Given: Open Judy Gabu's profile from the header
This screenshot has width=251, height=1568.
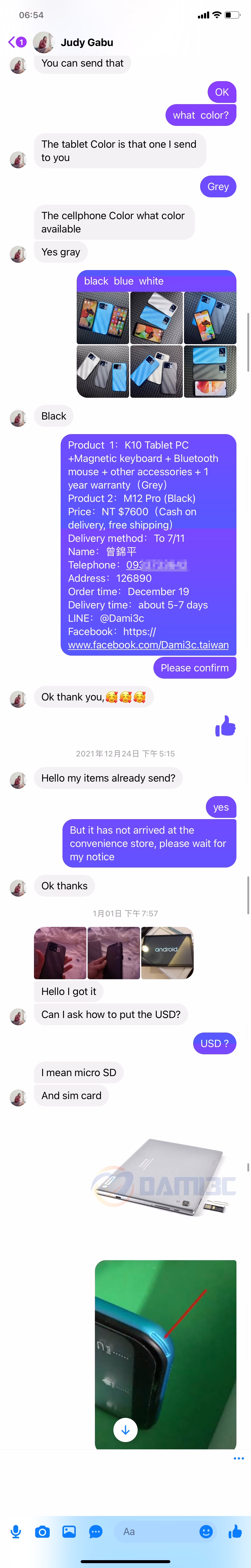Looking at the screenshot, I should pyautogui.click(x=86, y=43).
